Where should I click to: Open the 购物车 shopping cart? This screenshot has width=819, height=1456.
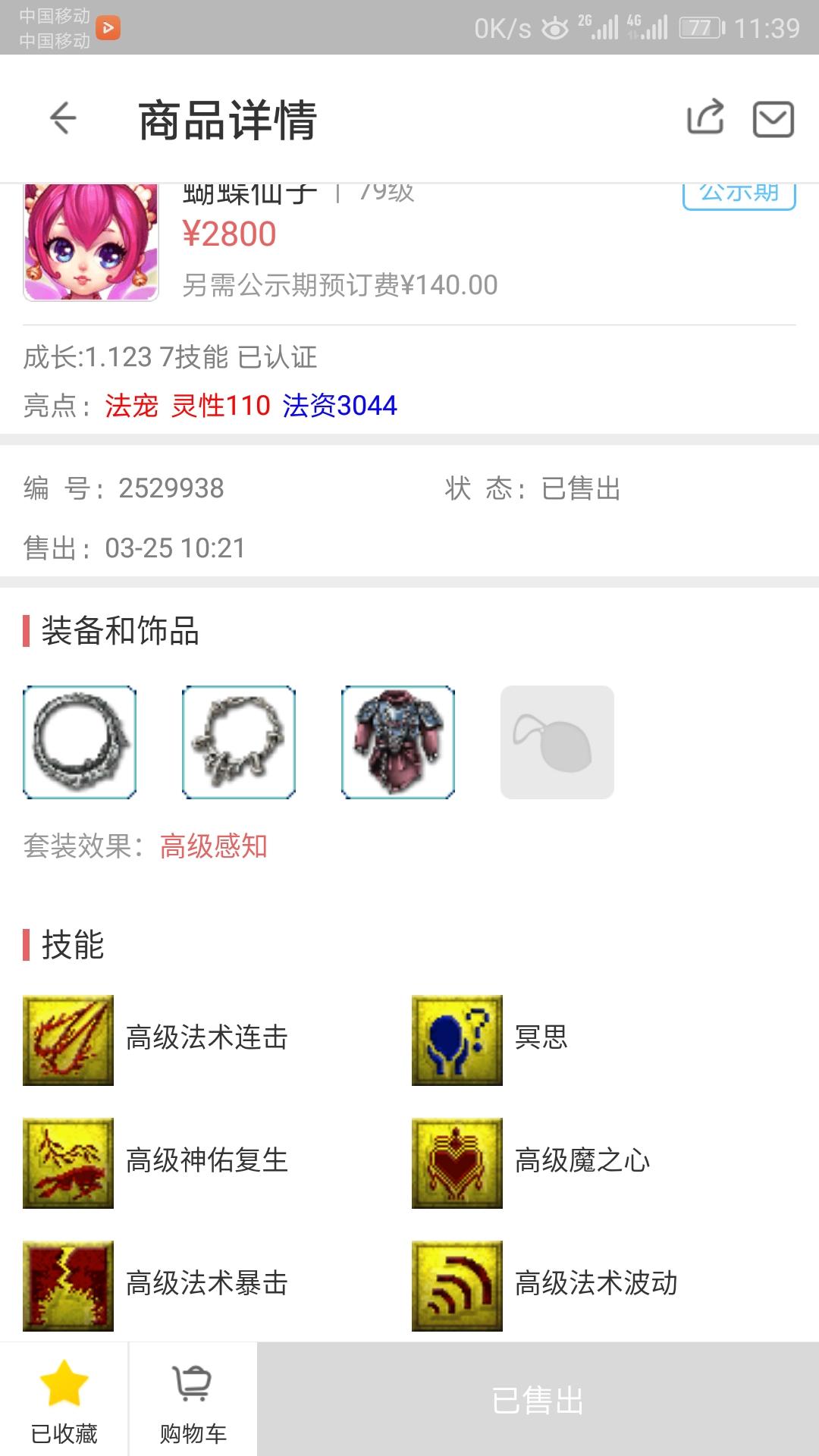tap(193, 1399)
